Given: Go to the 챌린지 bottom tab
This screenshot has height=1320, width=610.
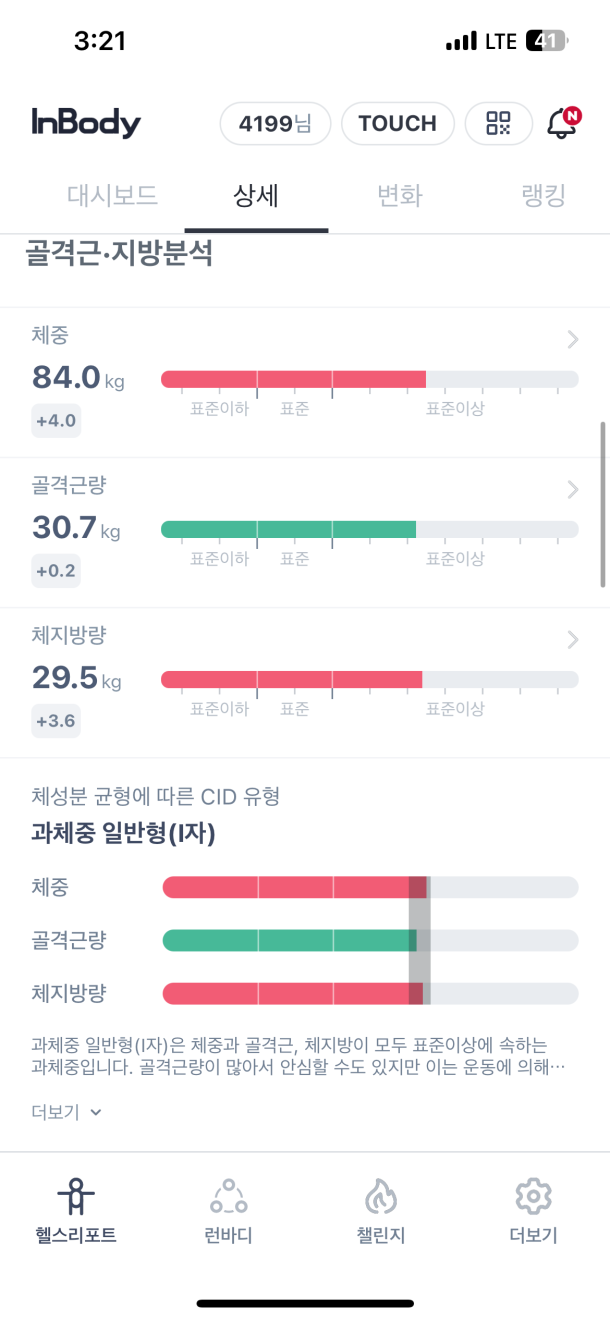Looking at the screenshot, I should pos(381,1211).
